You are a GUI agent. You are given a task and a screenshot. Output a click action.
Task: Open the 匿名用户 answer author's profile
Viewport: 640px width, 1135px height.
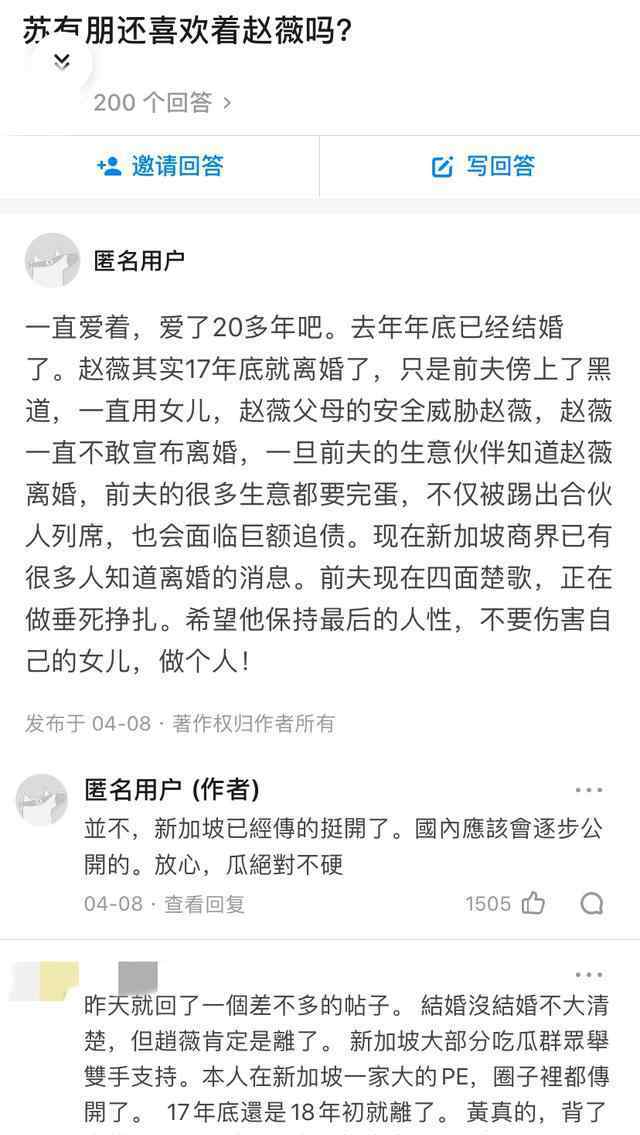52,261
